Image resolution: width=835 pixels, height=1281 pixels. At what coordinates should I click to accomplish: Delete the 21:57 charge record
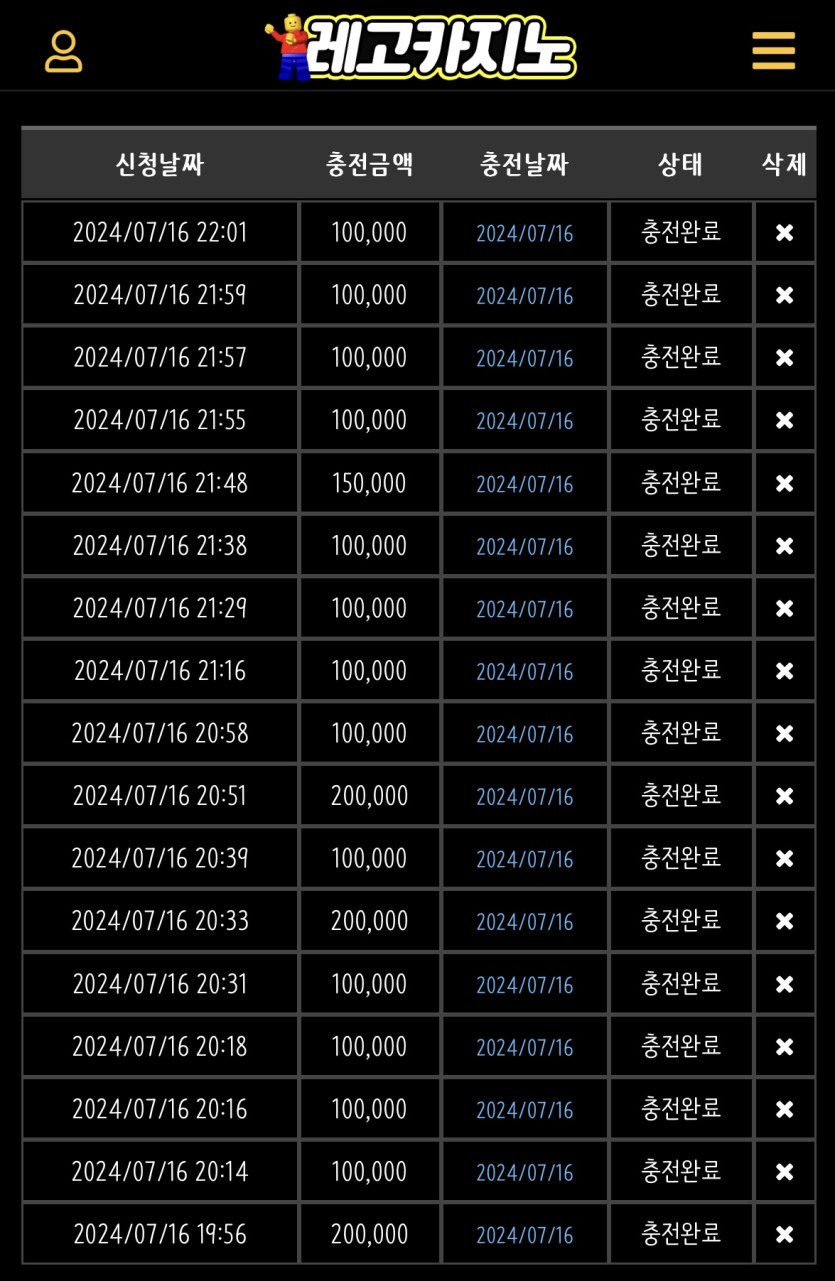785,358
